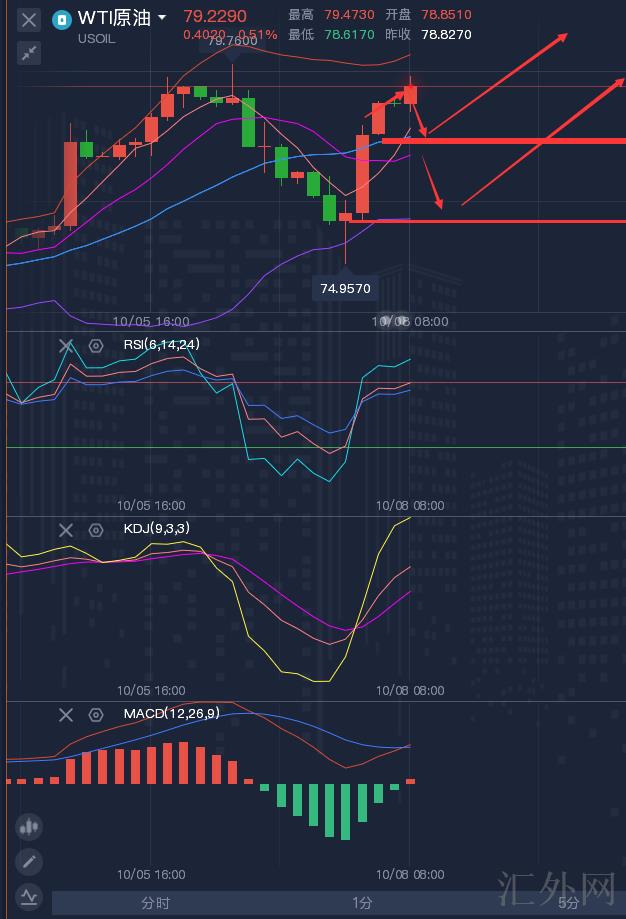Open RSI(6,14,24) indicator settings
This screenshot has width=626, height=919.
point(96,345)
